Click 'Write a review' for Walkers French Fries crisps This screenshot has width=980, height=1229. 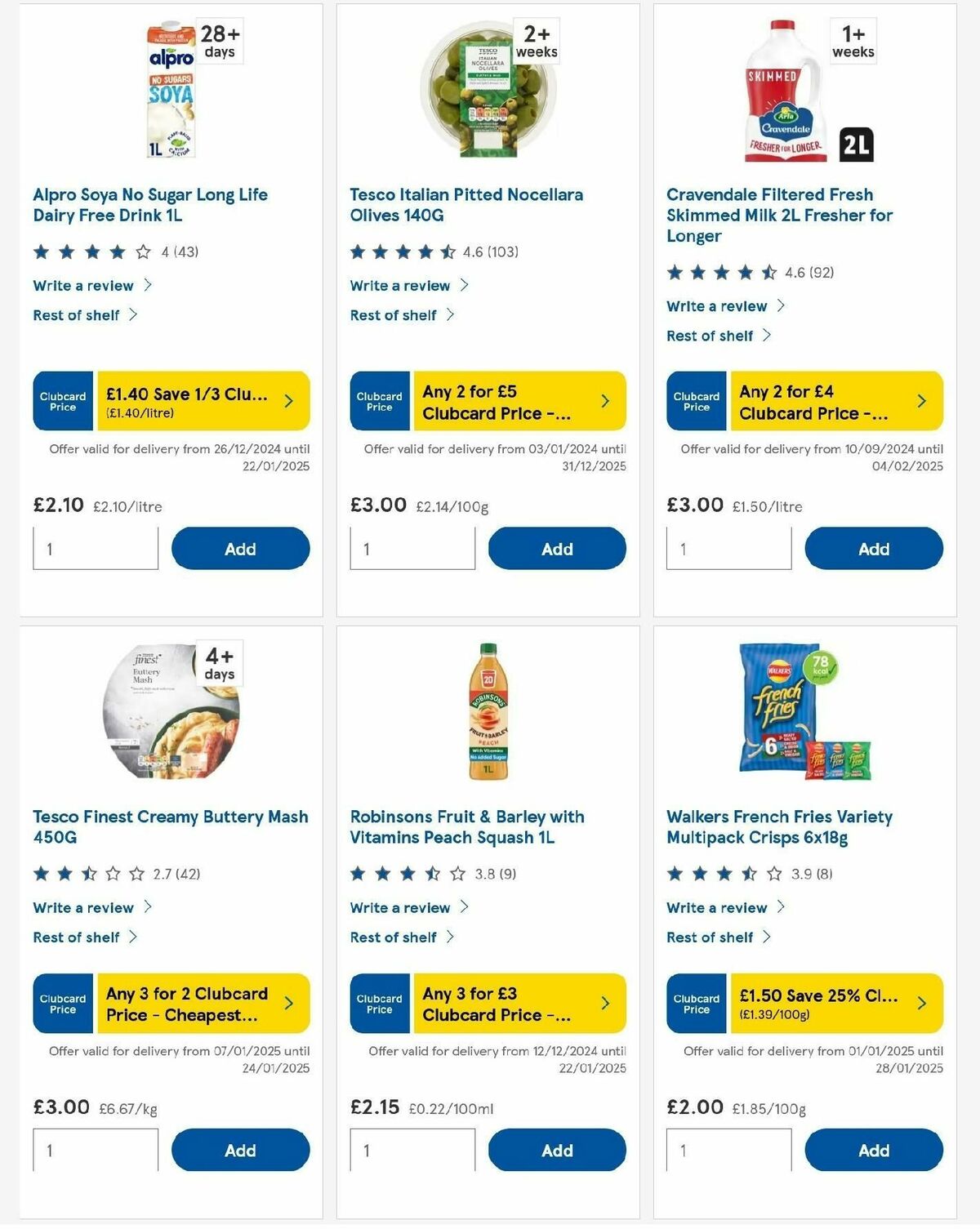pyautogui.click(x=717, y=907)
